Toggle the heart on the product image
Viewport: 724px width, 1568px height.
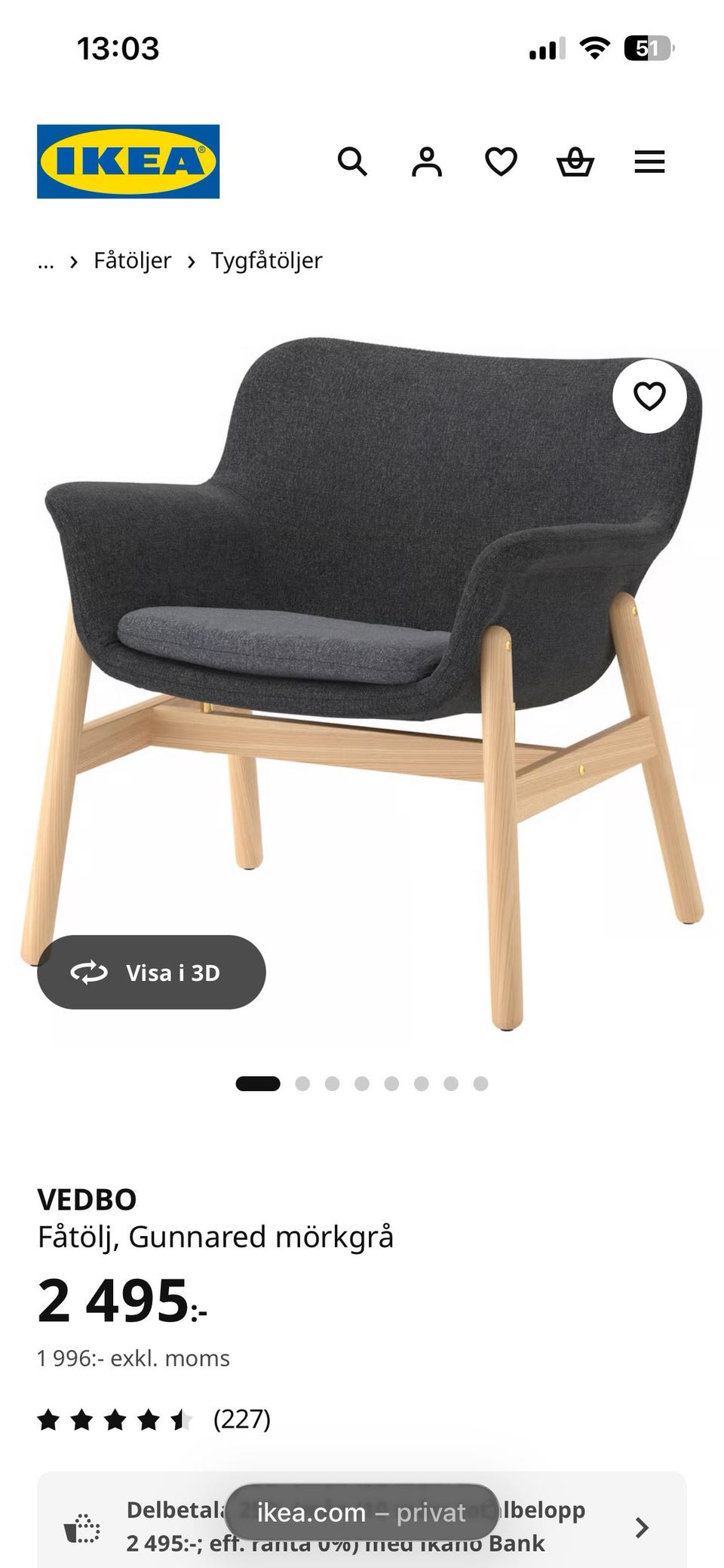tap(650, 395)
